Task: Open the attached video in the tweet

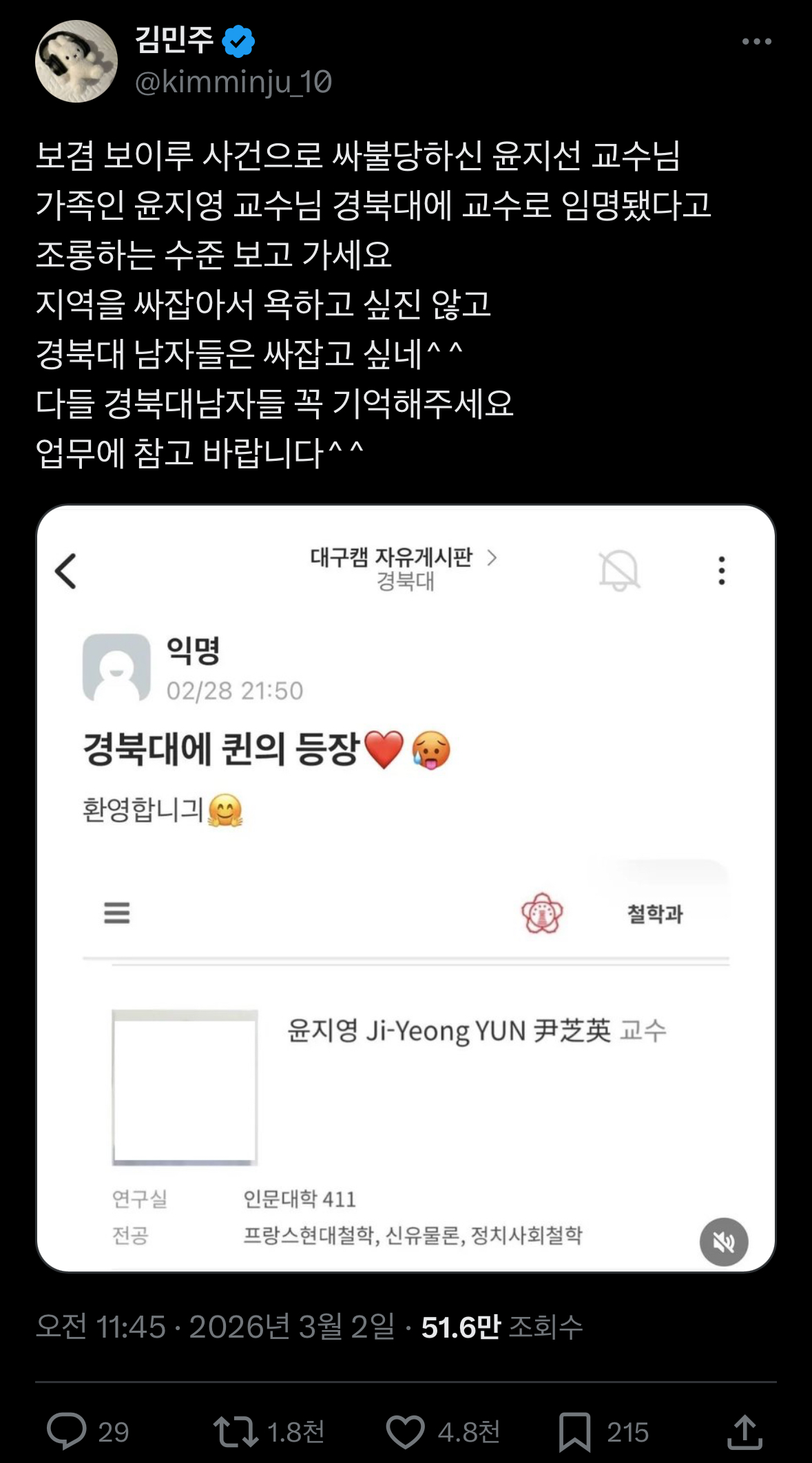Action: tap(406, 889)
